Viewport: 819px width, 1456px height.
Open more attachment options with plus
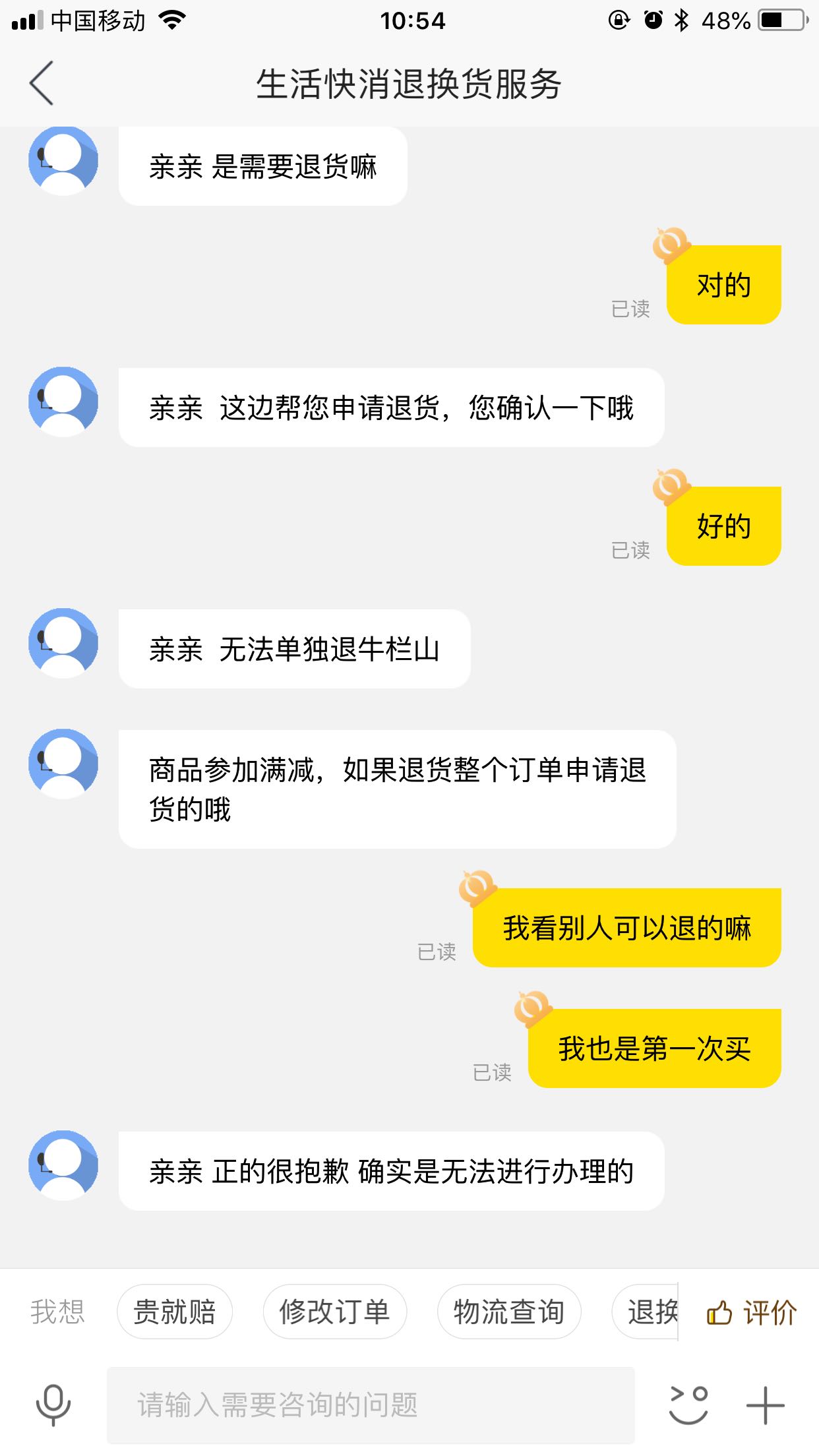coord(765,1405)
